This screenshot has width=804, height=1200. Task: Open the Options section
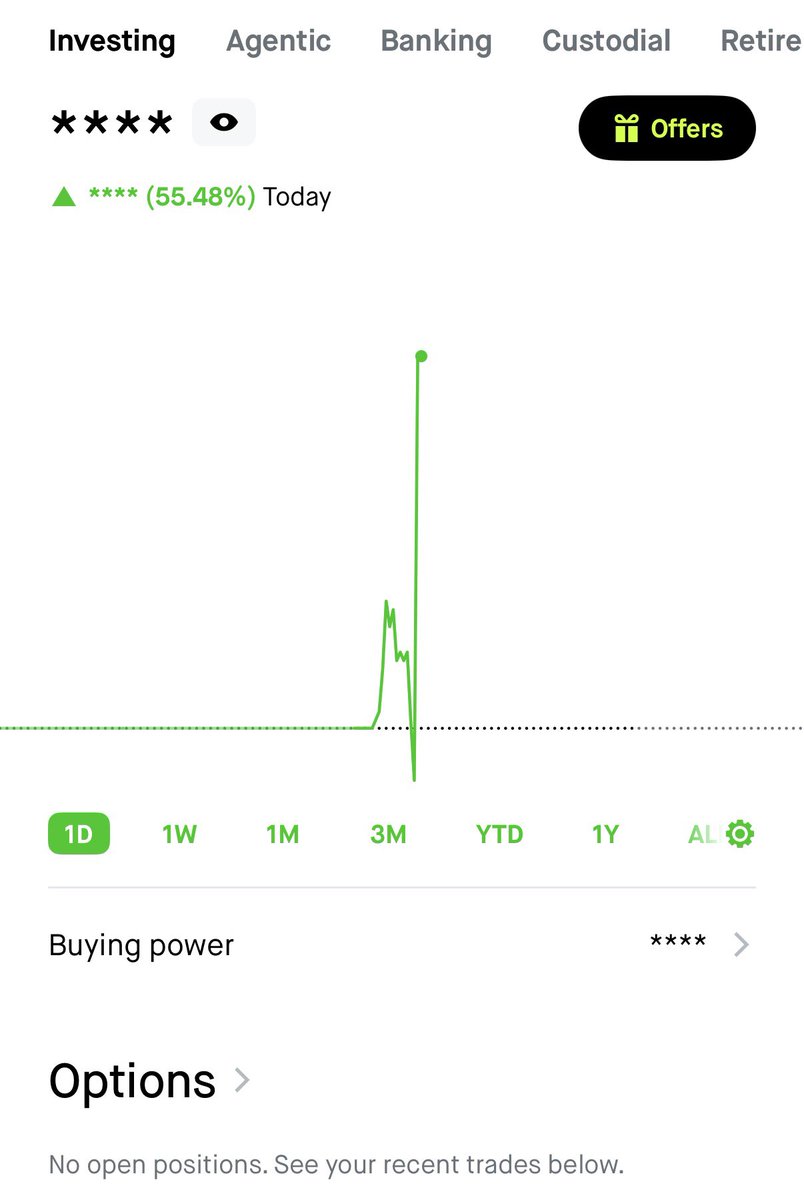click(150, 1081)
